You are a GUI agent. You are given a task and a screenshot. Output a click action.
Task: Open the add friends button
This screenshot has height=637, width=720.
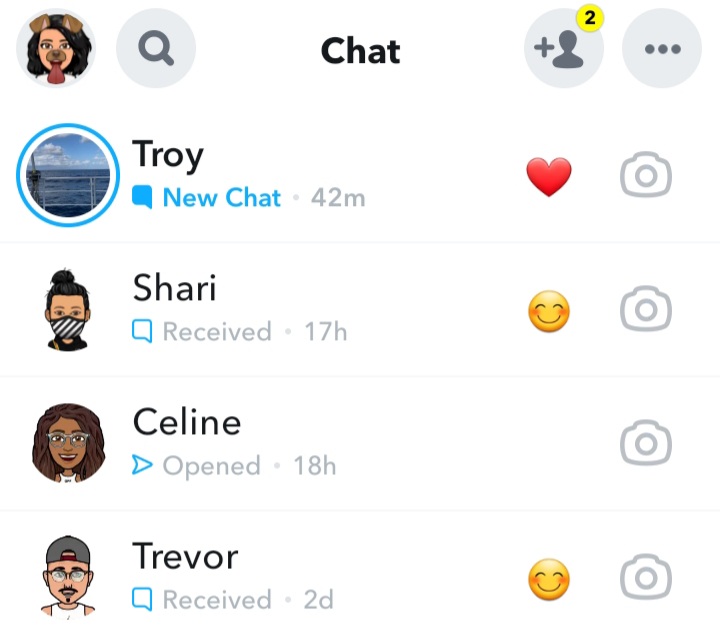point(563,49)
